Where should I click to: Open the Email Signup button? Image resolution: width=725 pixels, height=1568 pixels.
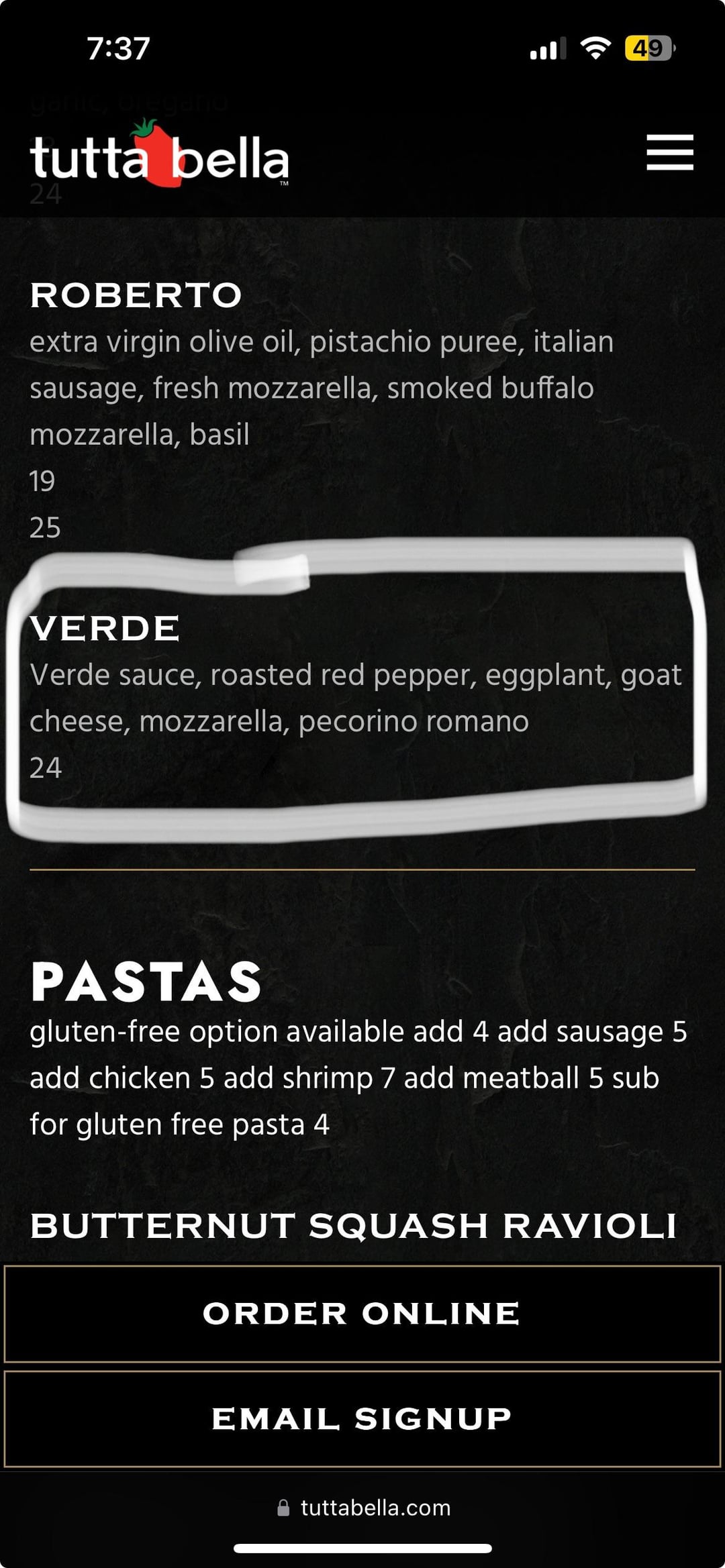click(x=362, y=1418)
